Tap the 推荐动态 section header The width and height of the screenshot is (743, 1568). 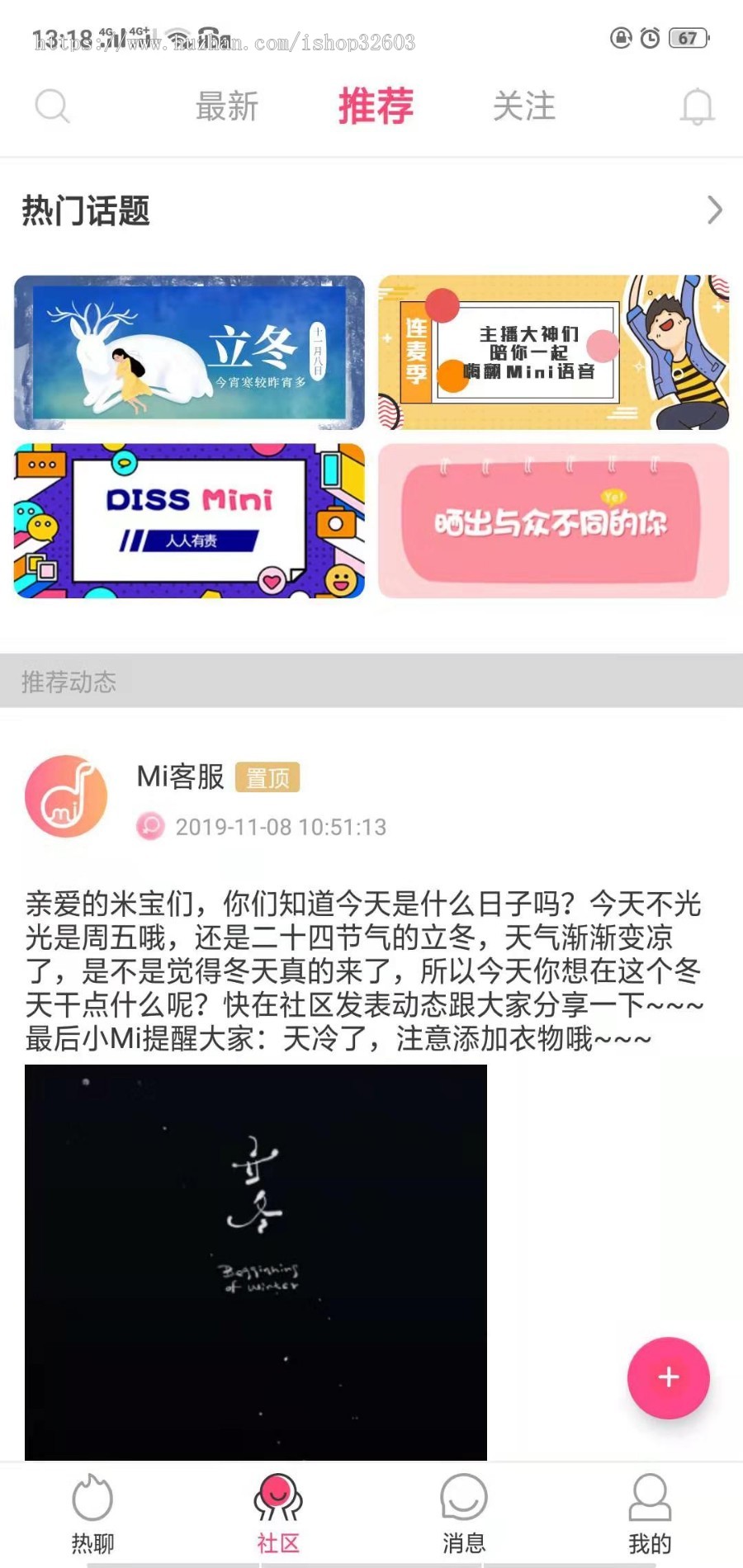[69, 682]
